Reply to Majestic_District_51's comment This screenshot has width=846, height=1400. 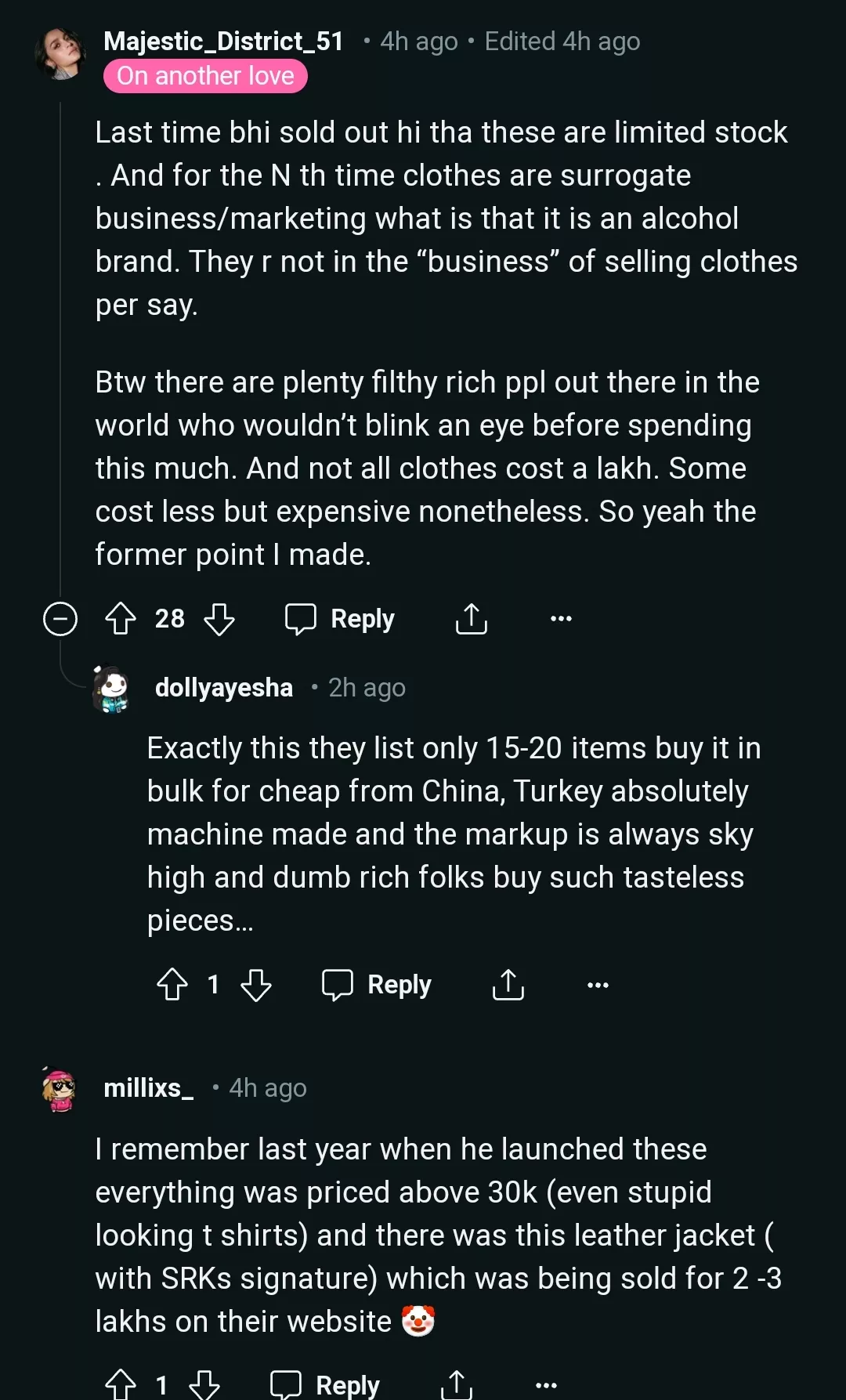pyautogui.click(x=340, y=619)
